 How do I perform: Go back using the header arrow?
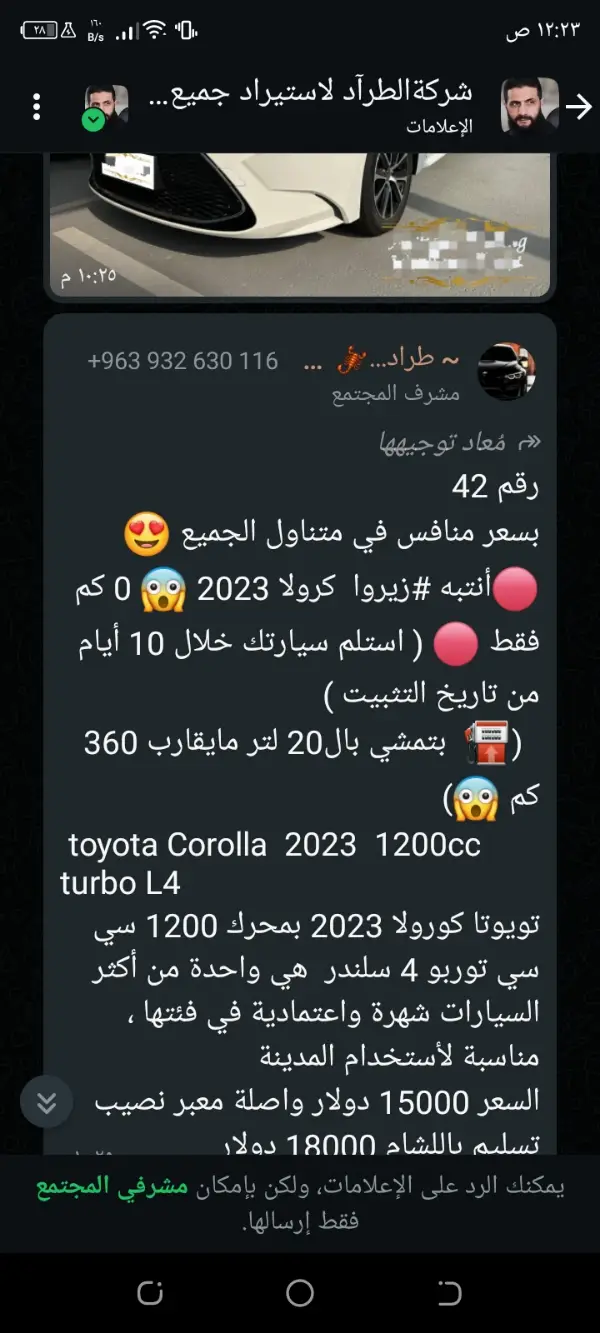tap(578, 107)
